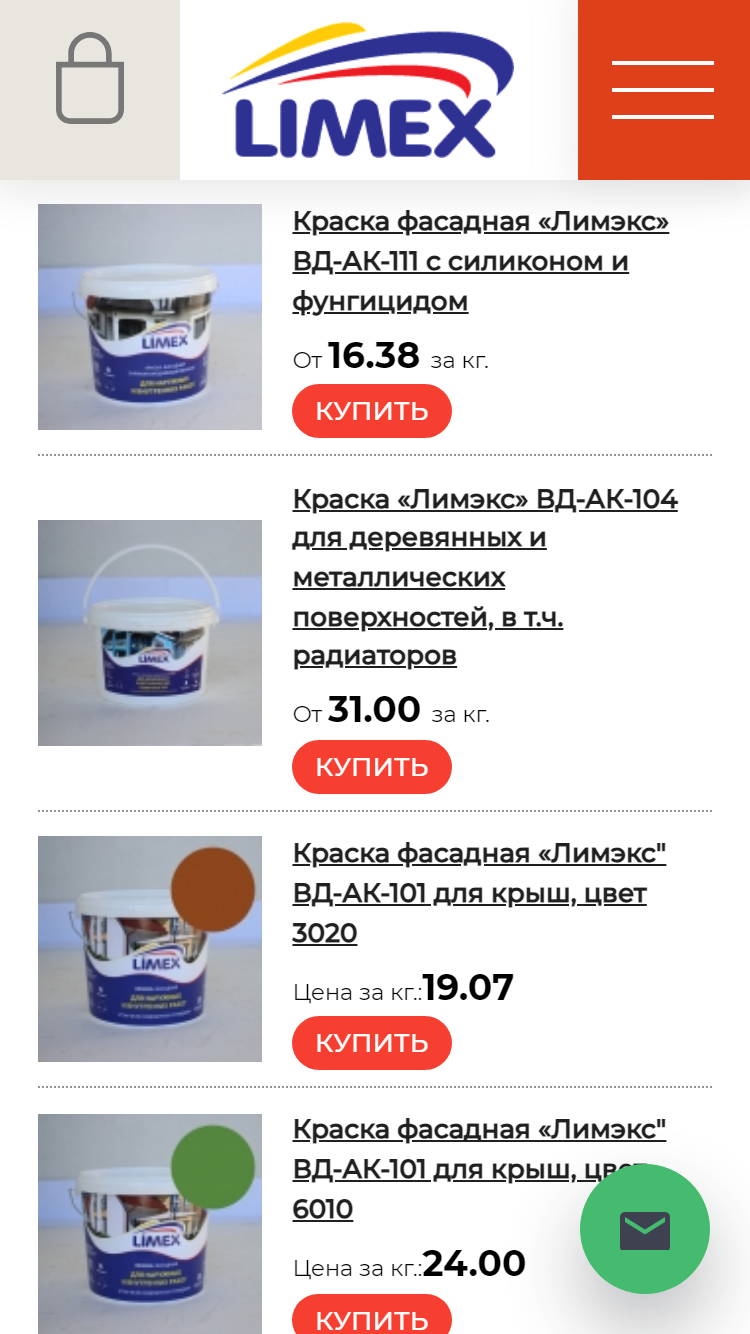Tap the green envelope message button
The width and height of the screenshot is (750, 1334).
point(645,1230)
